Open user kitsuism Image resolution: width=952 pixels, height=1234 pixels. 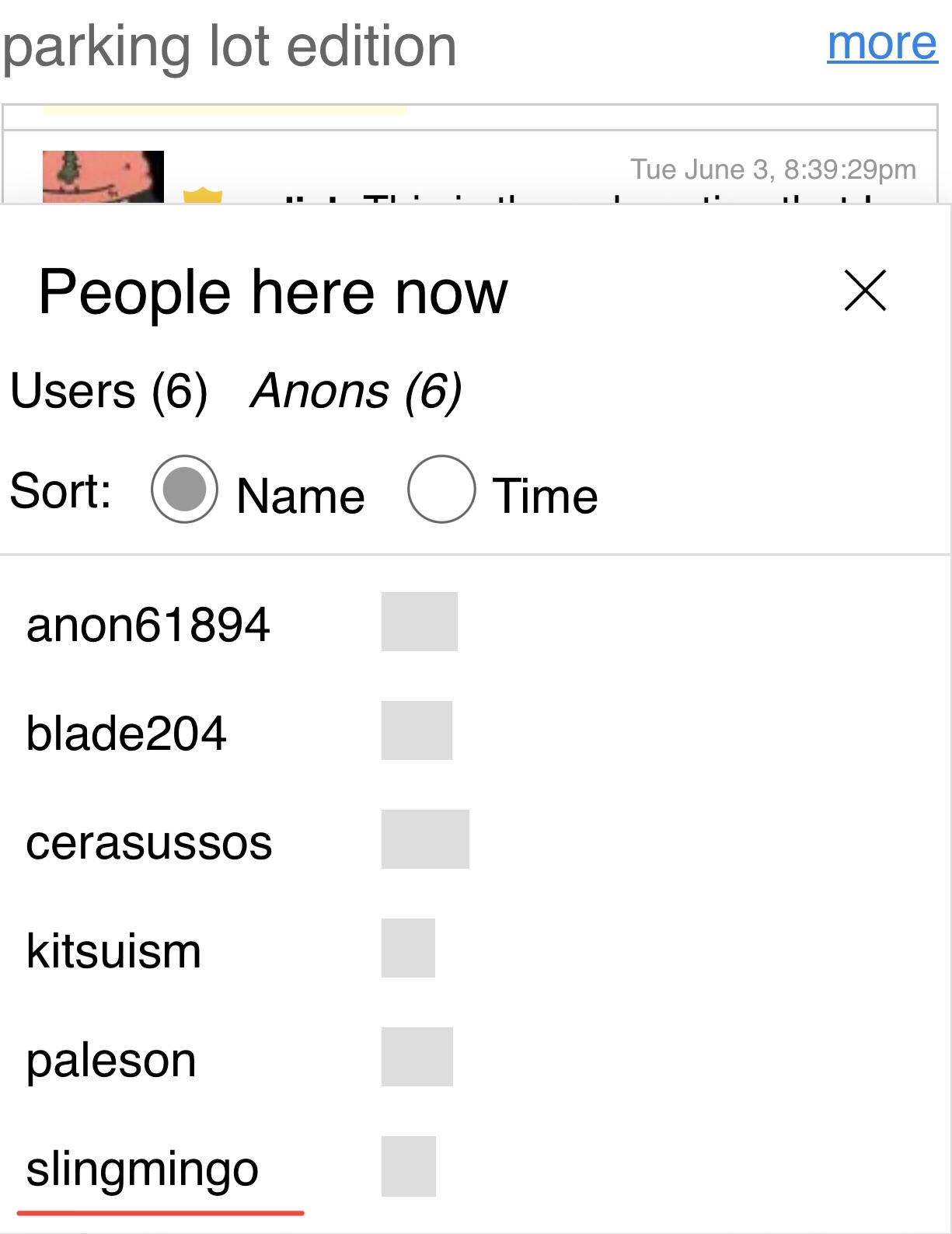pos(114,951)
